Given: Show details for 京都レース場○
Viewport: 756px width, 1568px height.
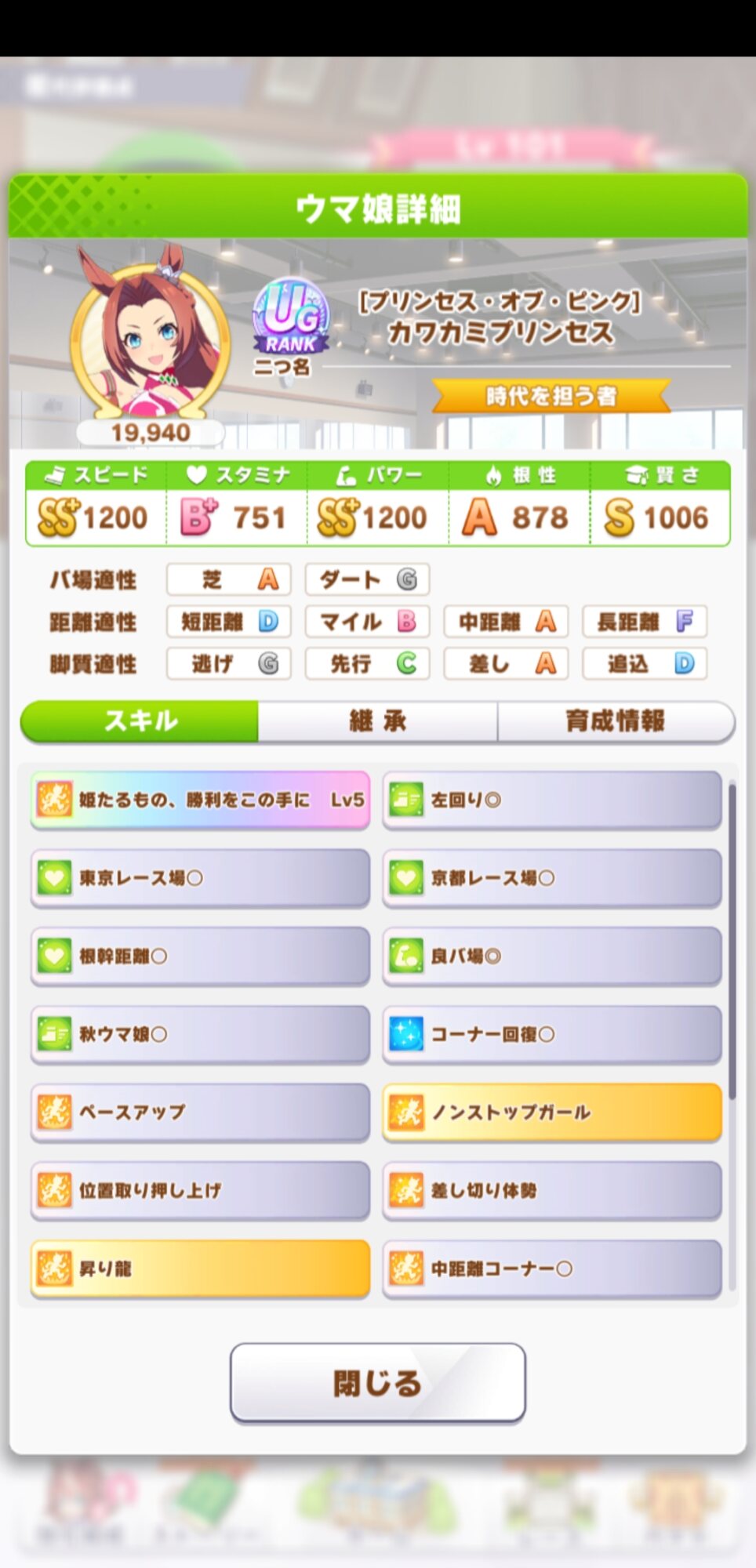Looking at the screenshot, I should (552, 878).
